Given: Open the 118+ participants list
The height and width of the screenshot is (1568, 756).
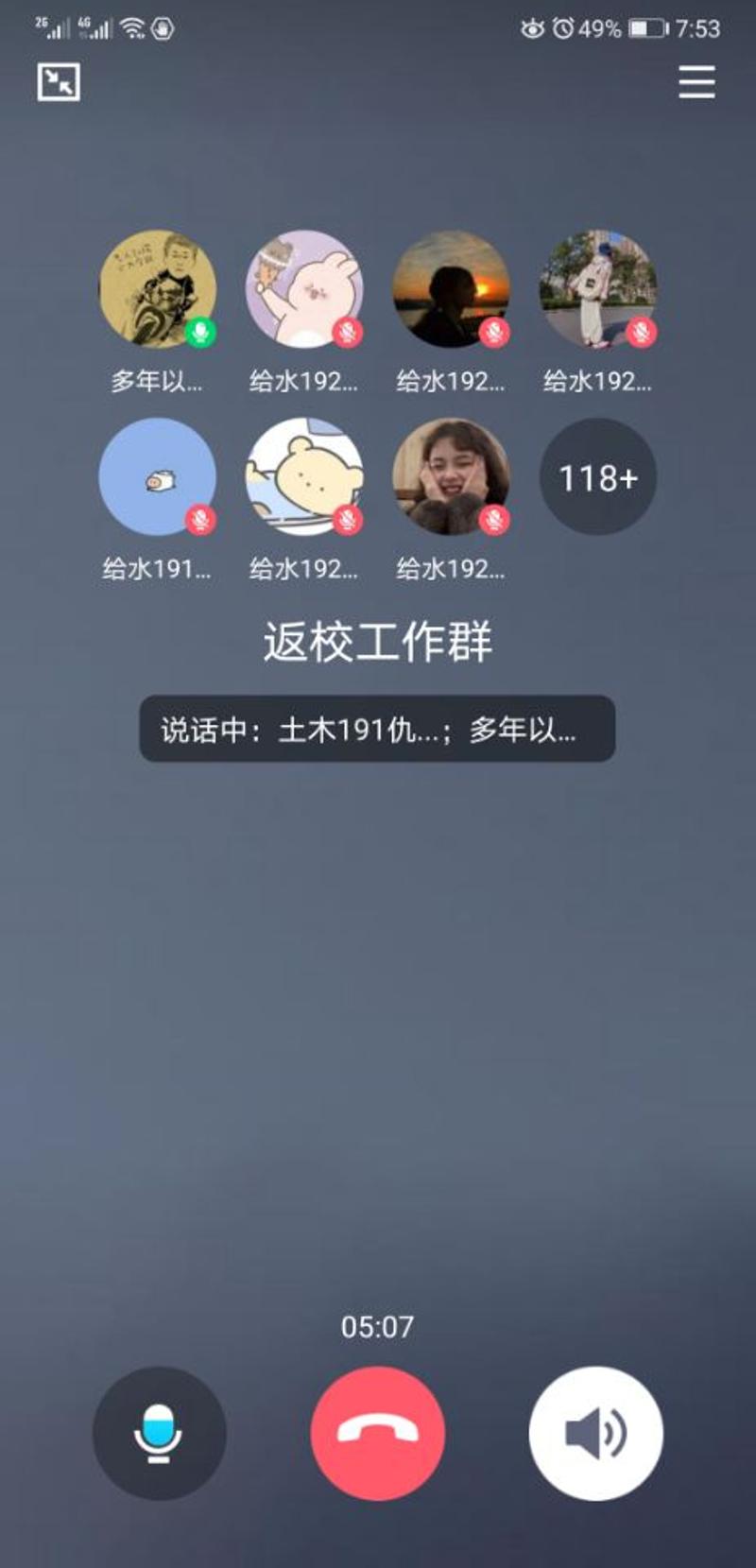Looking at the screenshot, I should coord(597,477).
